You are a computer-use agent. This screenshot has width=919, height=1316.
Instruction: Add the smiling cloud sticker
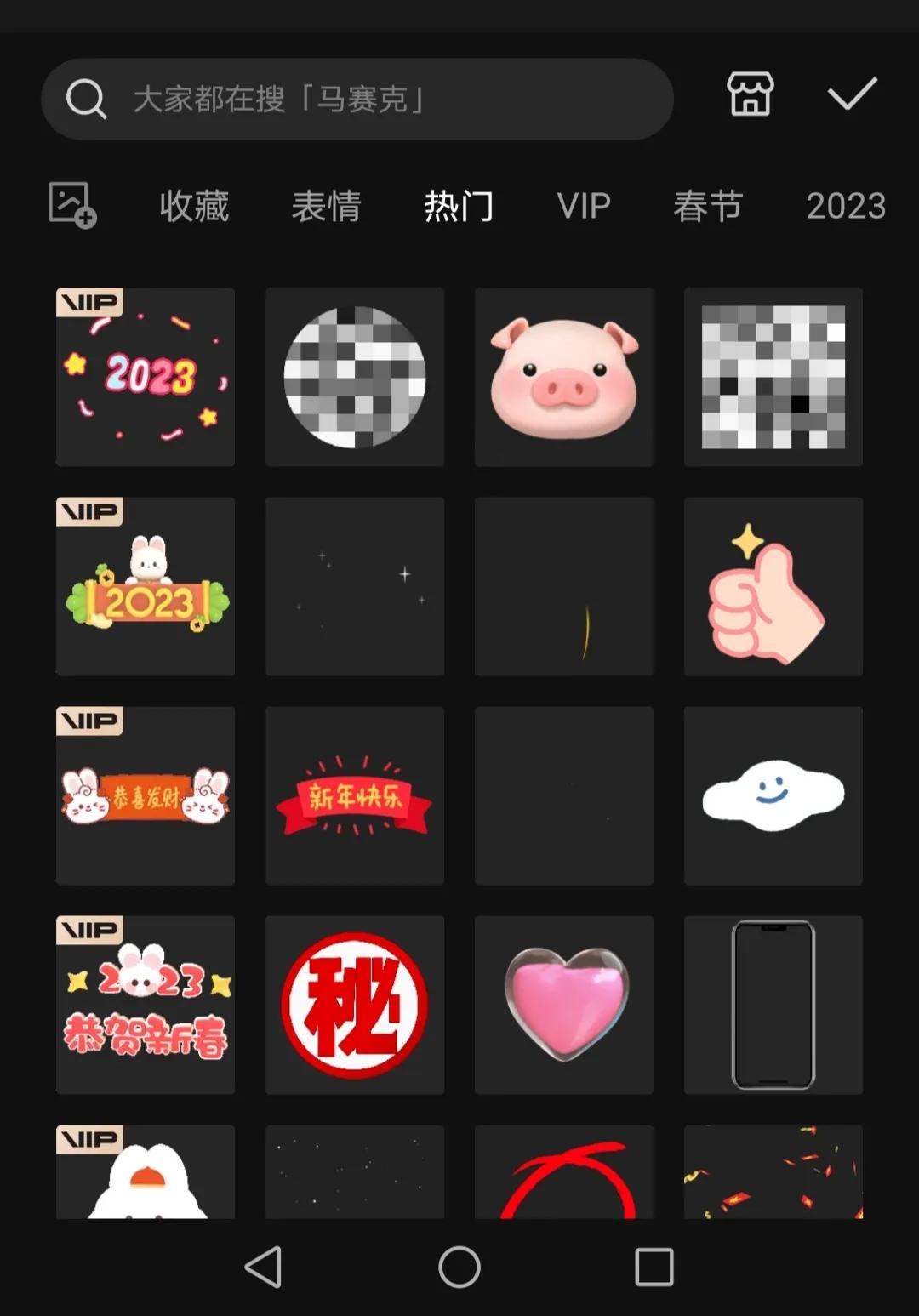click(x=773, y=796)
